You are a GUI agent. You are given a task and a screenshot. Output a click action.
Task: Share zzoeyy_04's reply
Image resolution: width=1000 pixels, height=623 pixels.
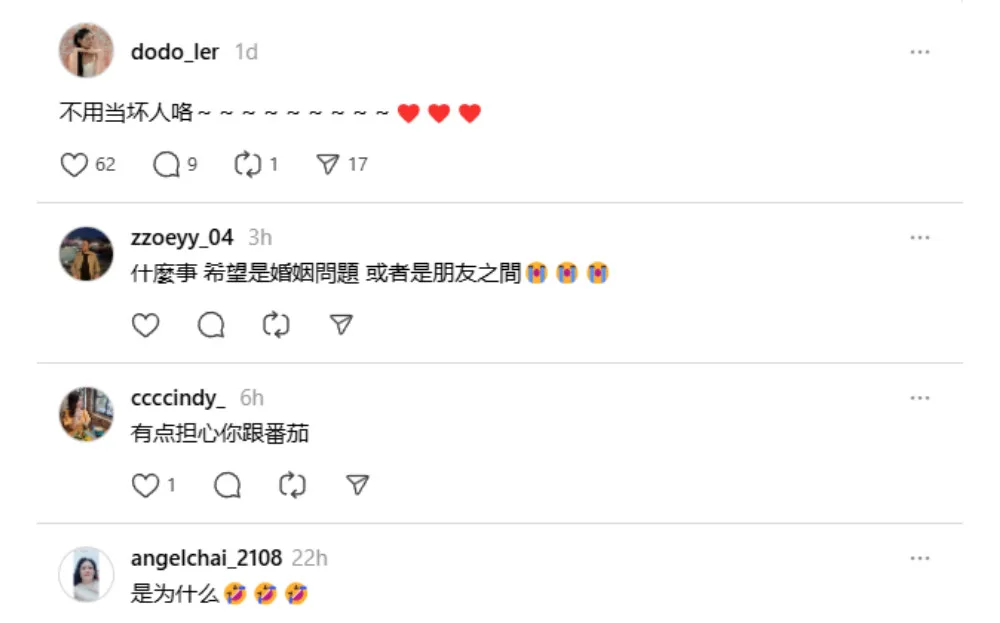point(342,325)
